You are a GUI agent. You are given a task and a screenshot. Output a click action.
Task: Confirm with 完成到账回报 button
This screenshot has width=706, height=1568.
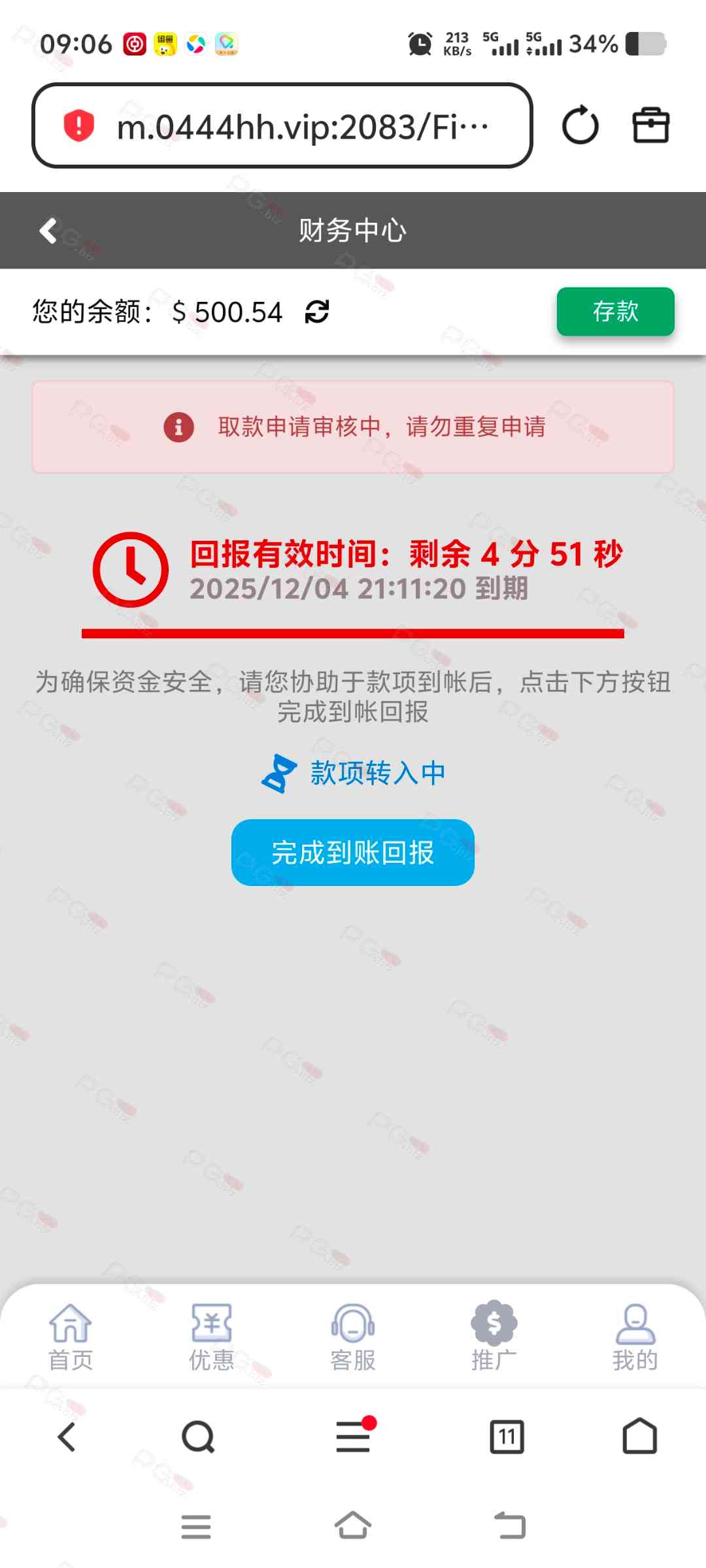tap(353, 853)
